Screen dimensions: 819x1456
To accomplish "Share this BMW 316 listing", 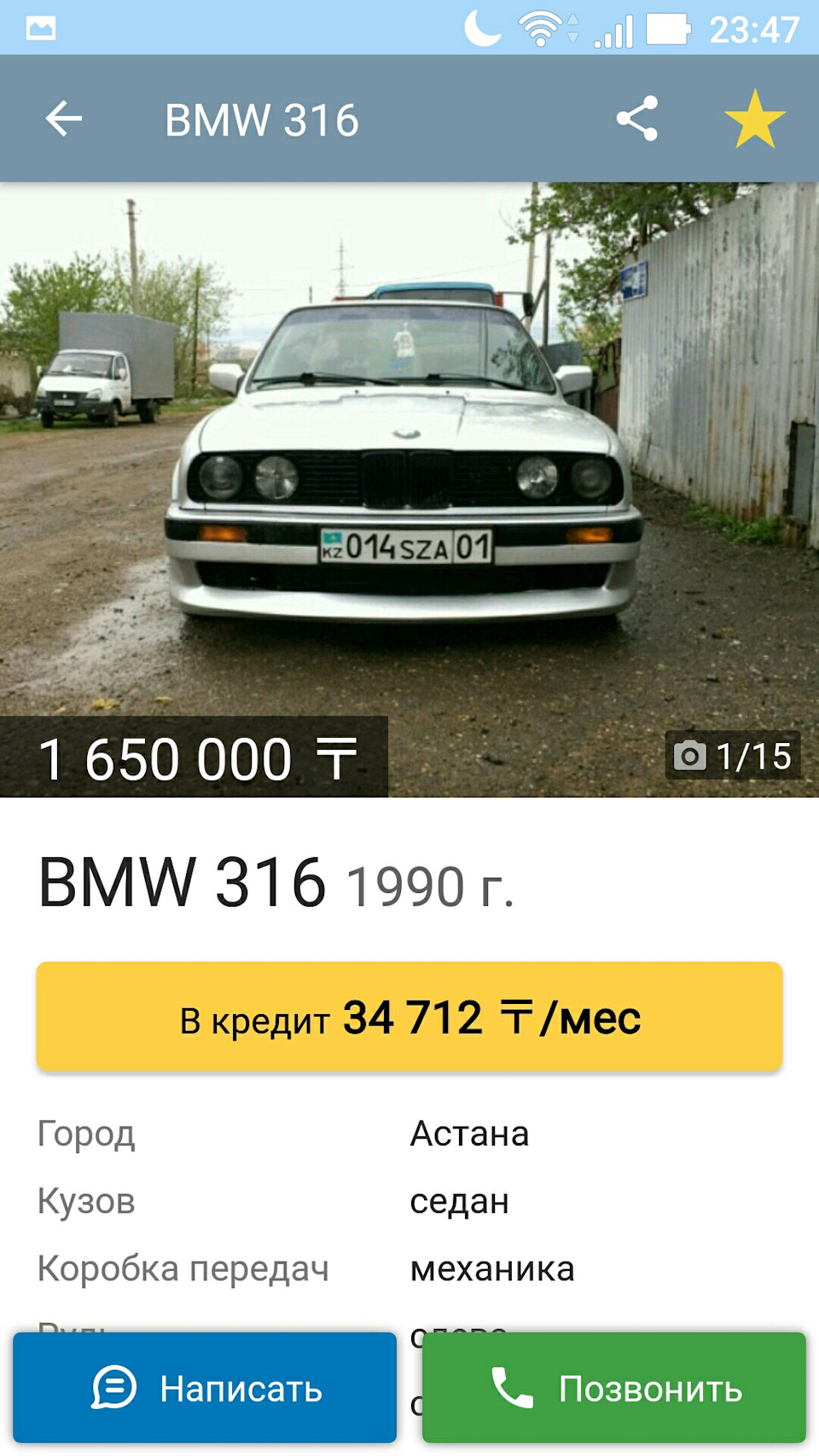I will [x=637, y=119].
